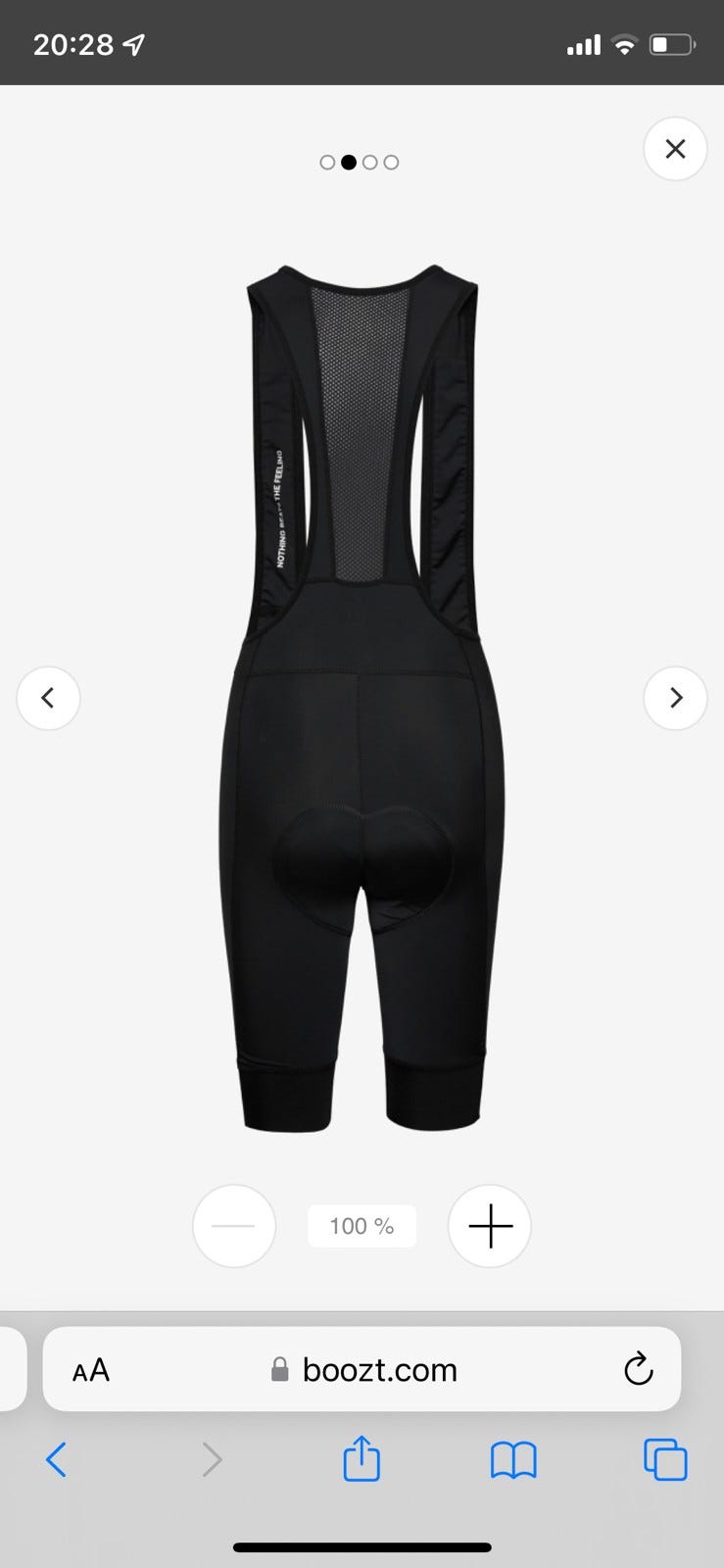Reload the page

click(638, 1370)
